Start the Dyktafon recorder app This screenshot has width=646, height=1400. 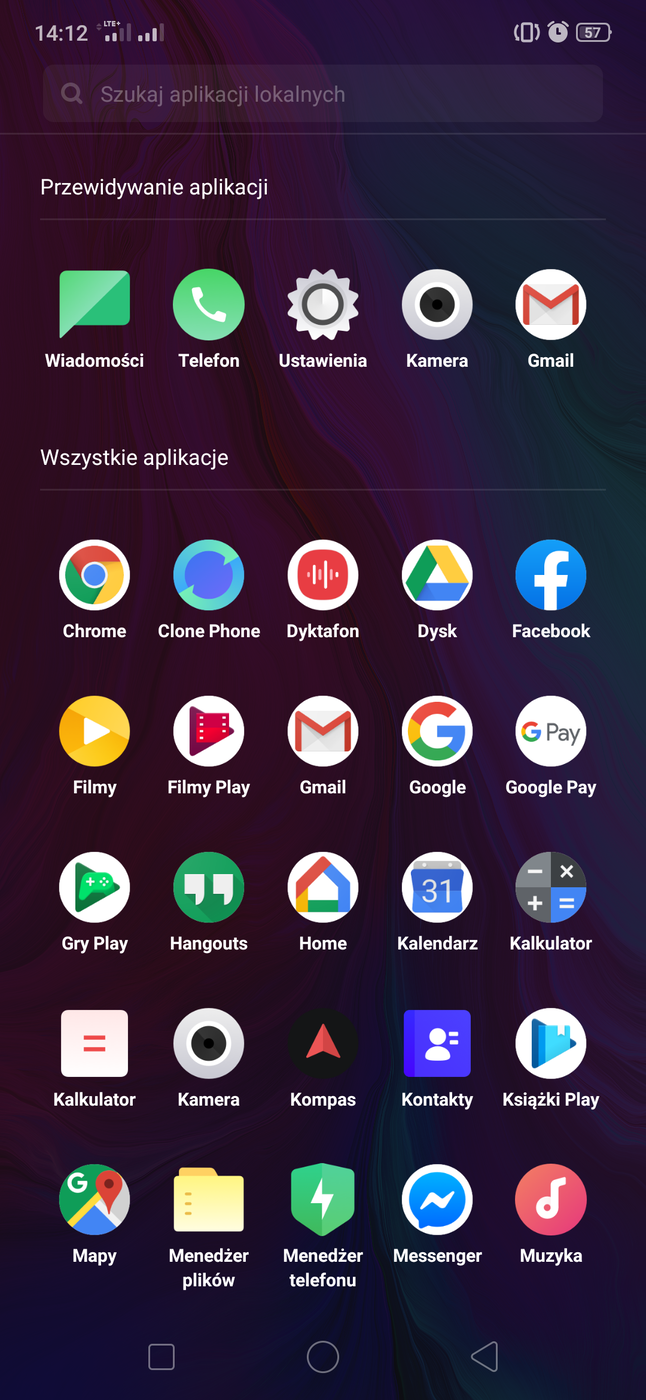[x=323, y=575]
